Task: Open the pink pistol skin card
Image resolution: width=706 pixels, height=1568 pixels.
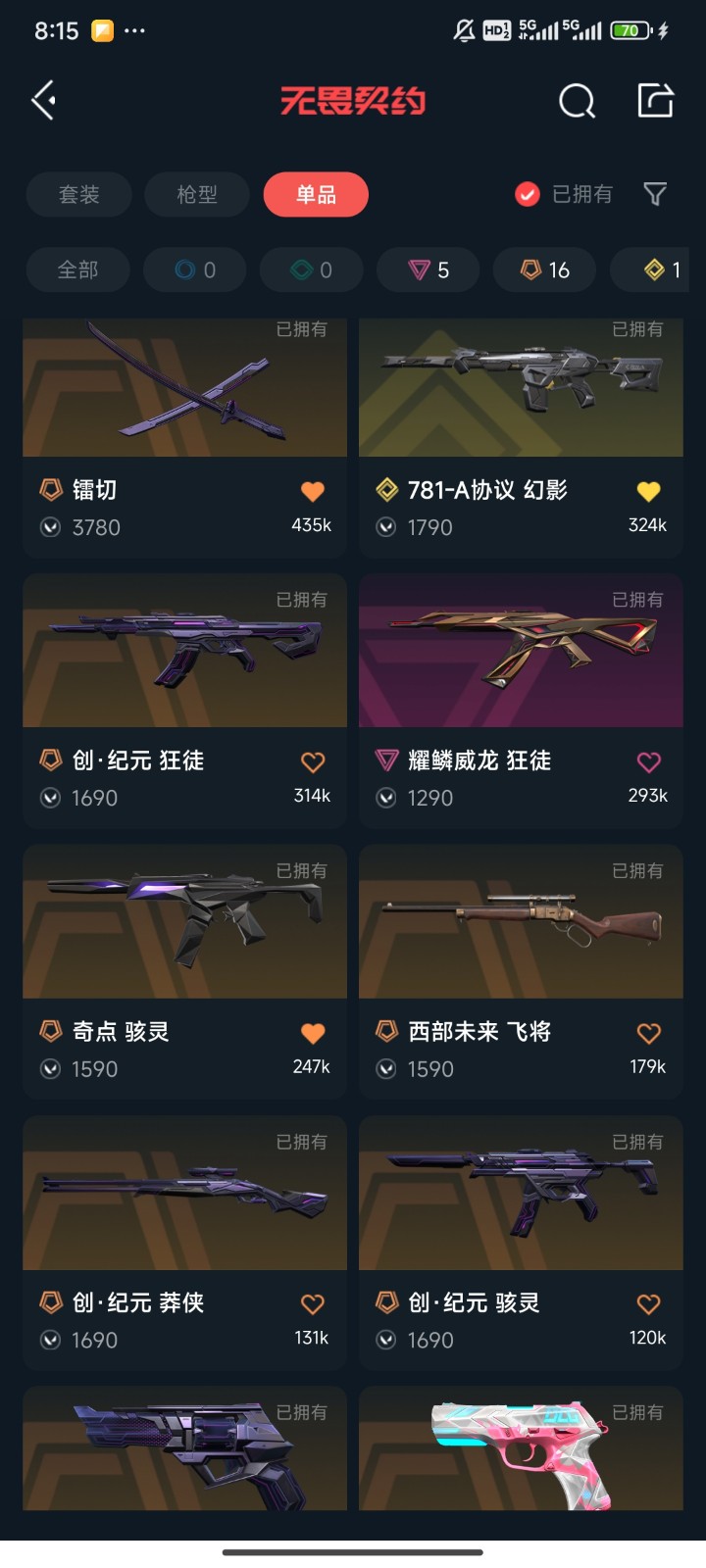Action: (521, 1450)
